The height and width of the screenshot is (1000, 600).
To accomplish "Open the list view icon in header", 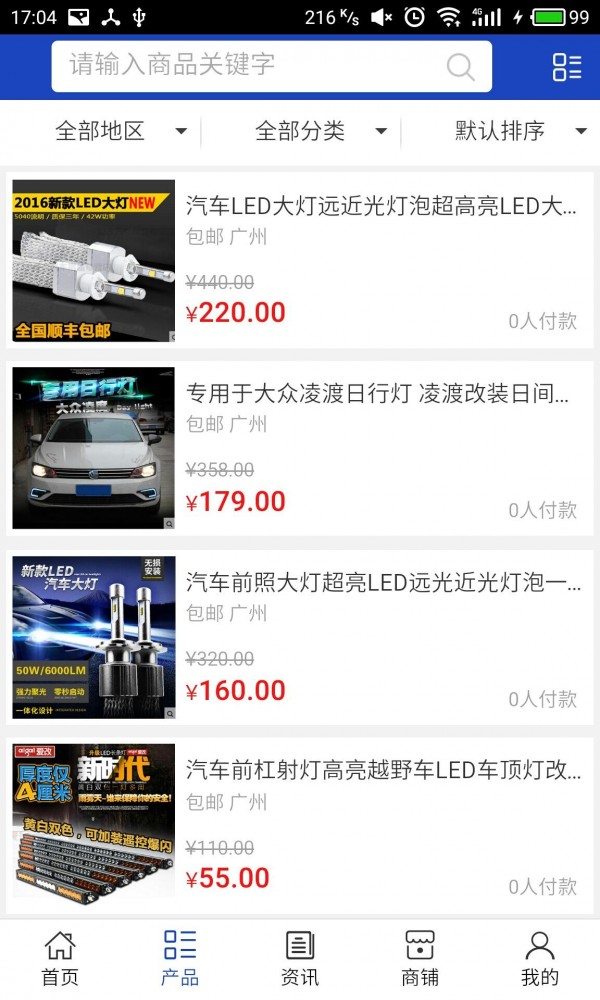I will click(567, 67).
